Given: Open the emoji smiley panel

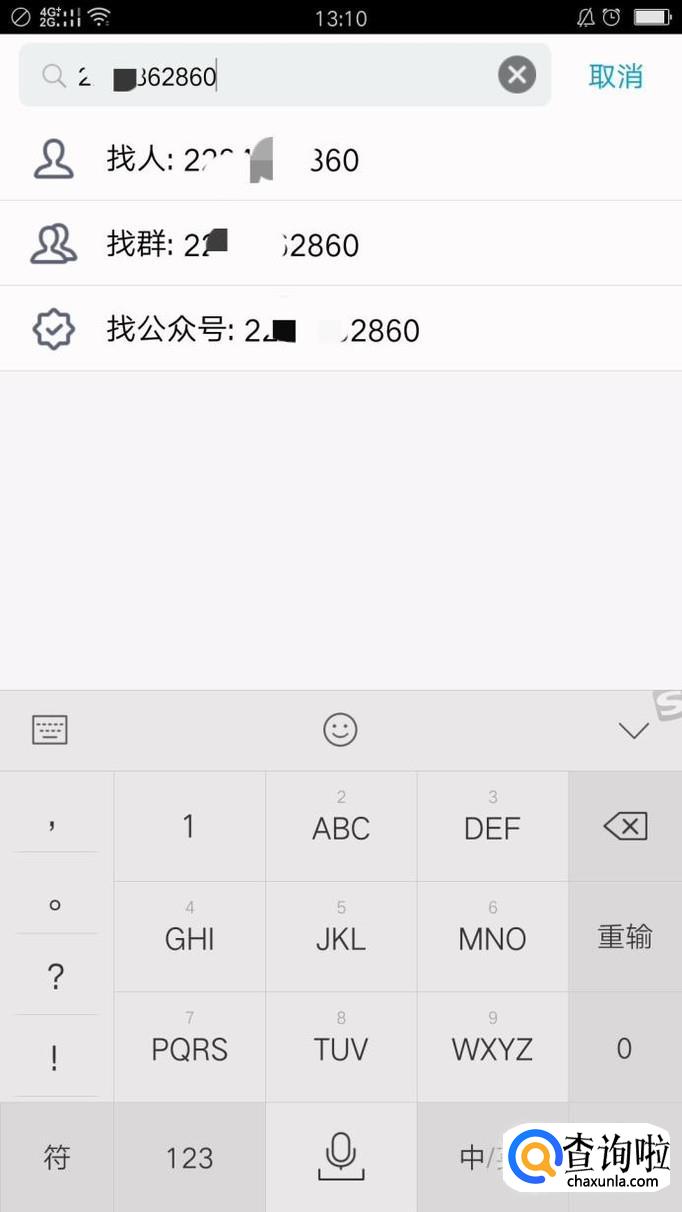Looking at the screenshot, I should point(340,730).
